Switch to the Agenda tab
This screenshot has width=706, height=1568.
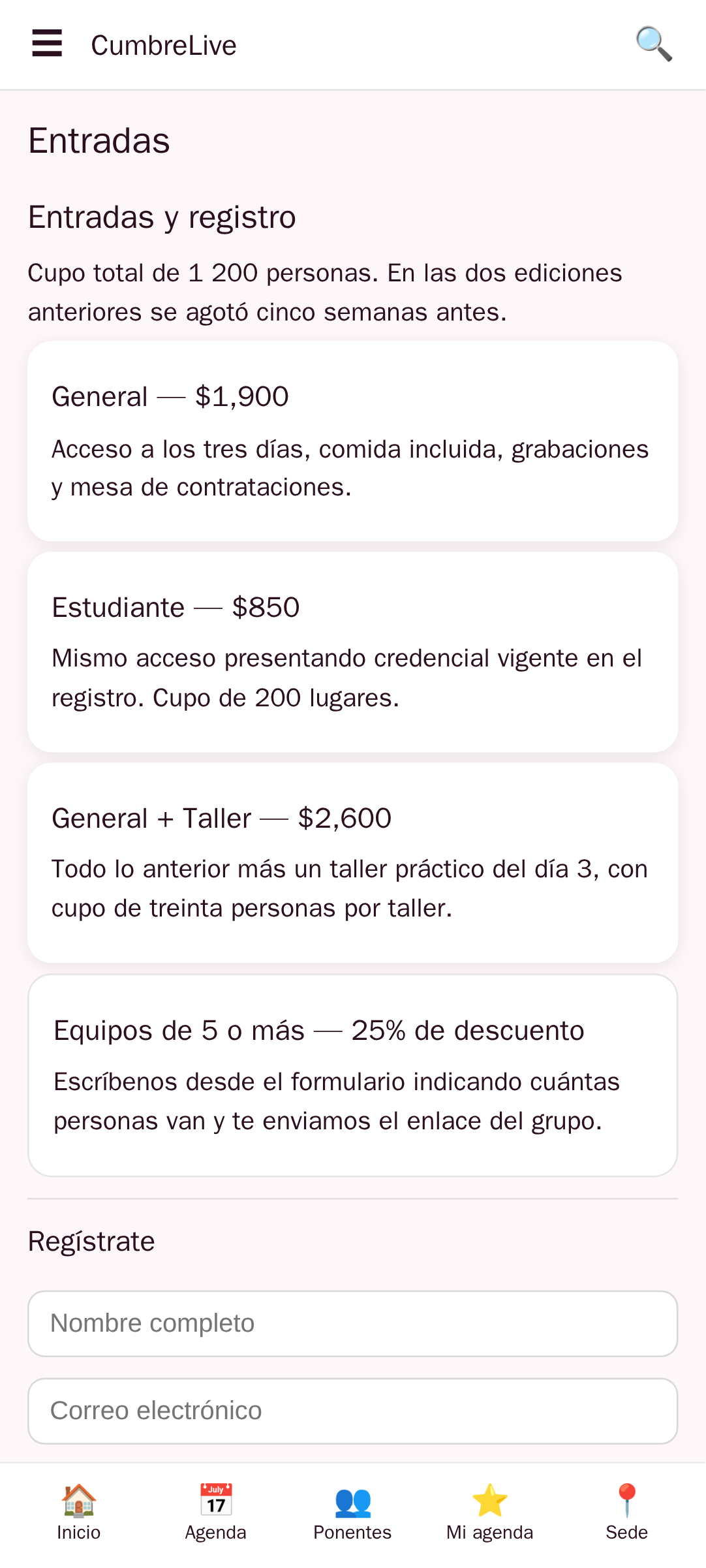tap(216, 1513)
